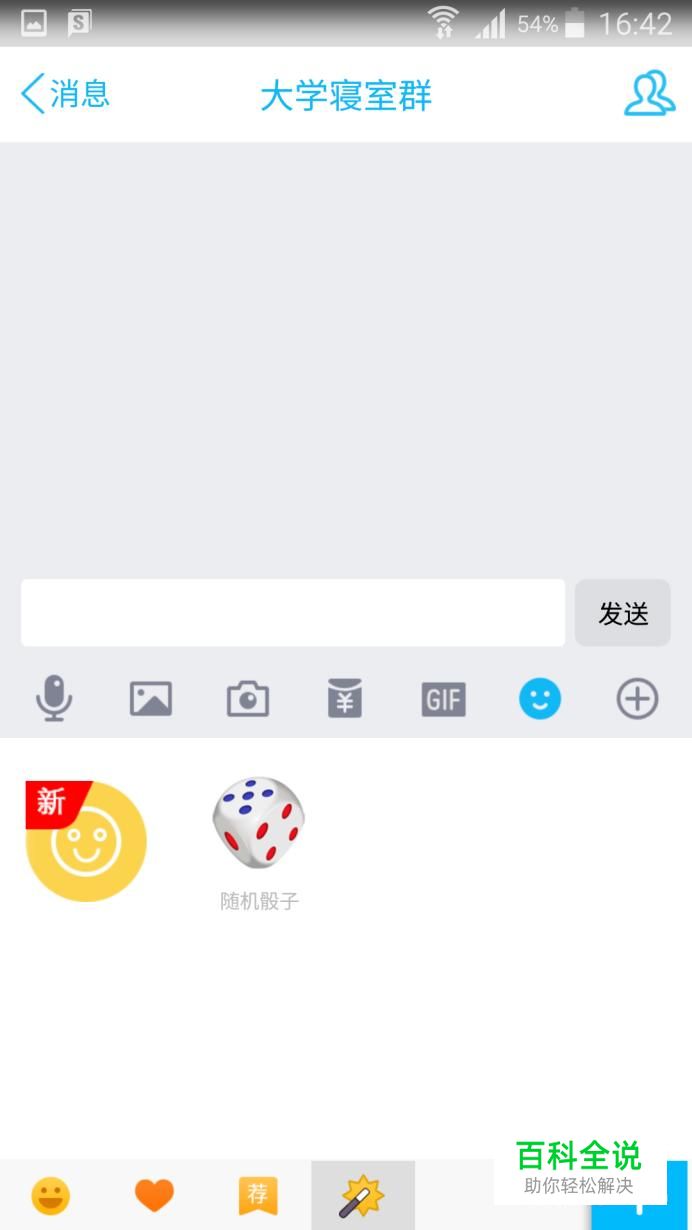Switch to the emoji face tab

pyautogui.click(x=51, y=1195)
